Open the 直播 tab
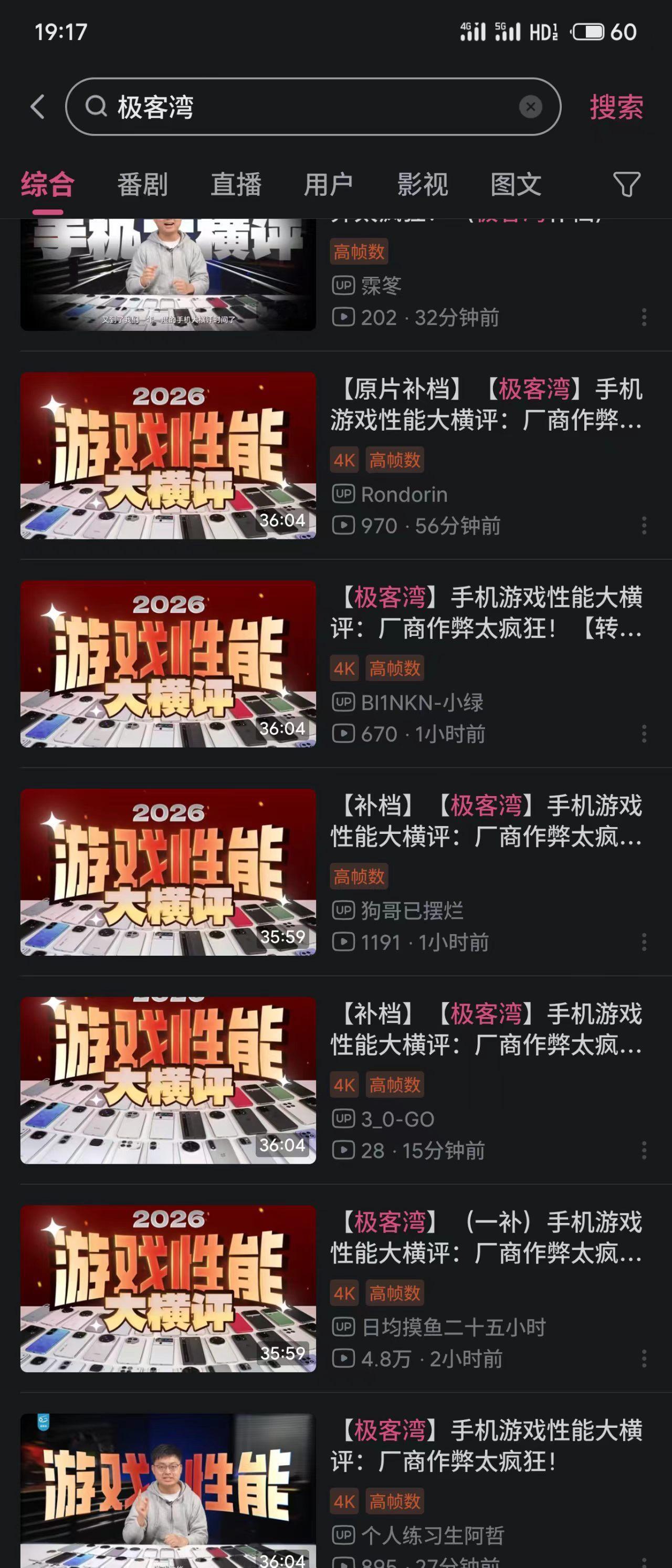This screenshot has width=672, height=1568. (237, 186)
